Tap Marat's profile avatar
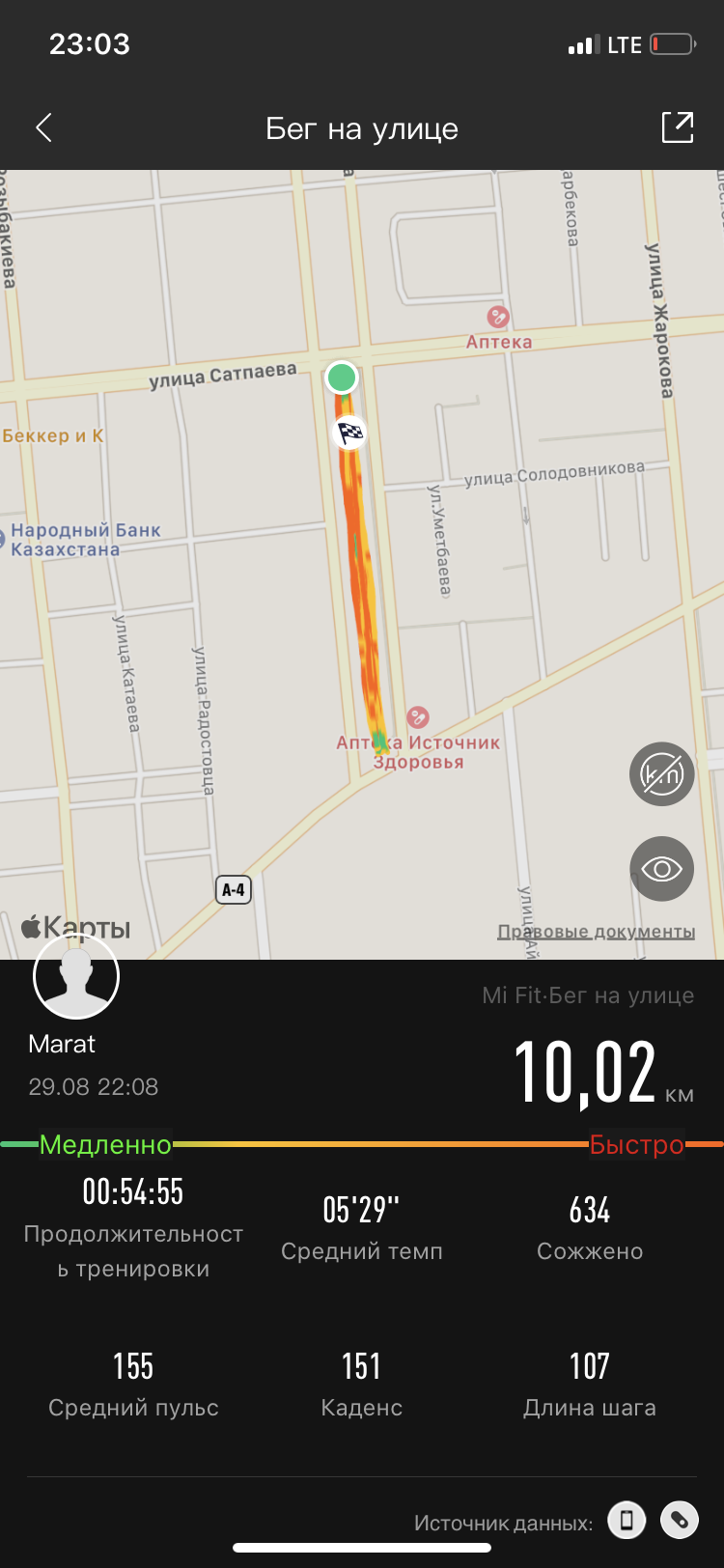This screenshot has width=724, height=1568. (x=76, y=976)
